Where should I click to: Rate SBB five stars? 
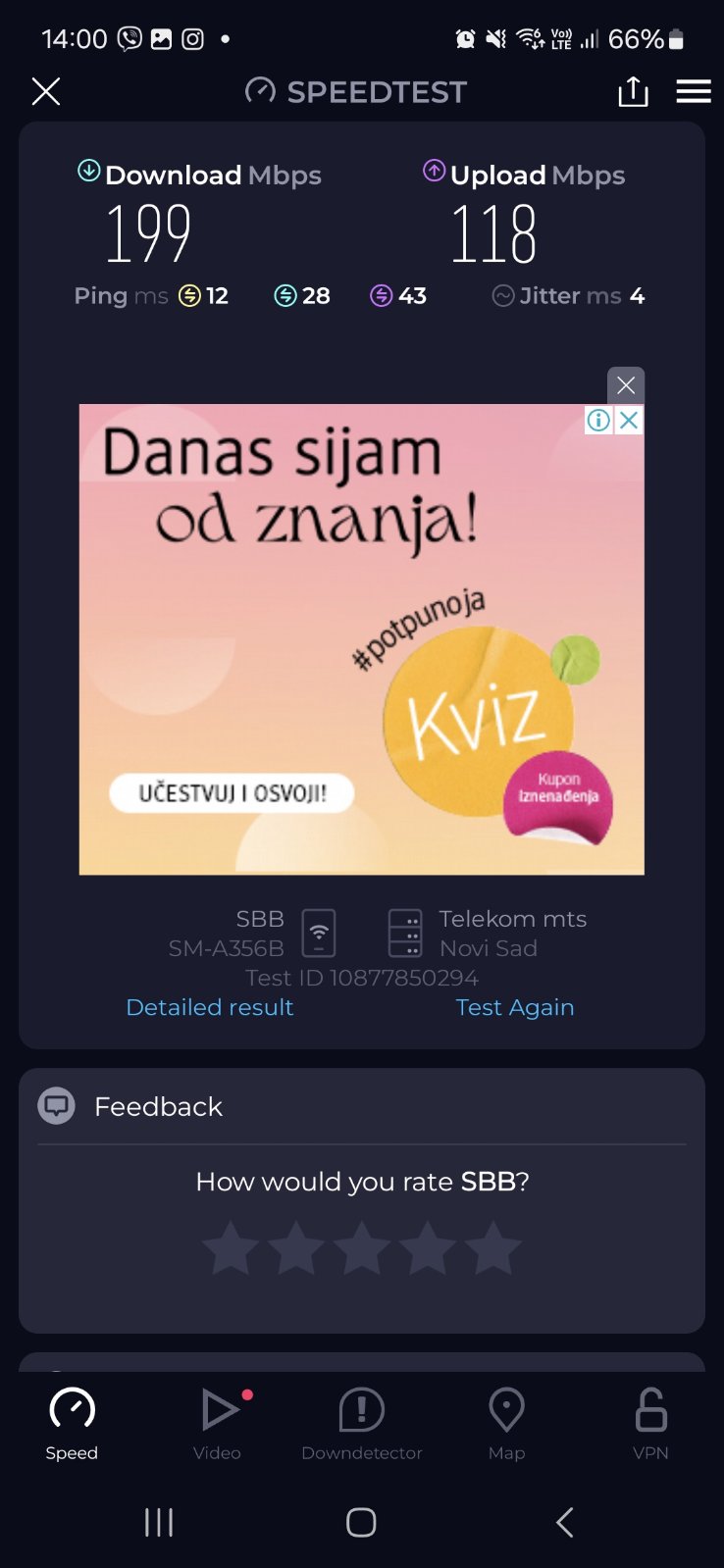(493, 1248)
